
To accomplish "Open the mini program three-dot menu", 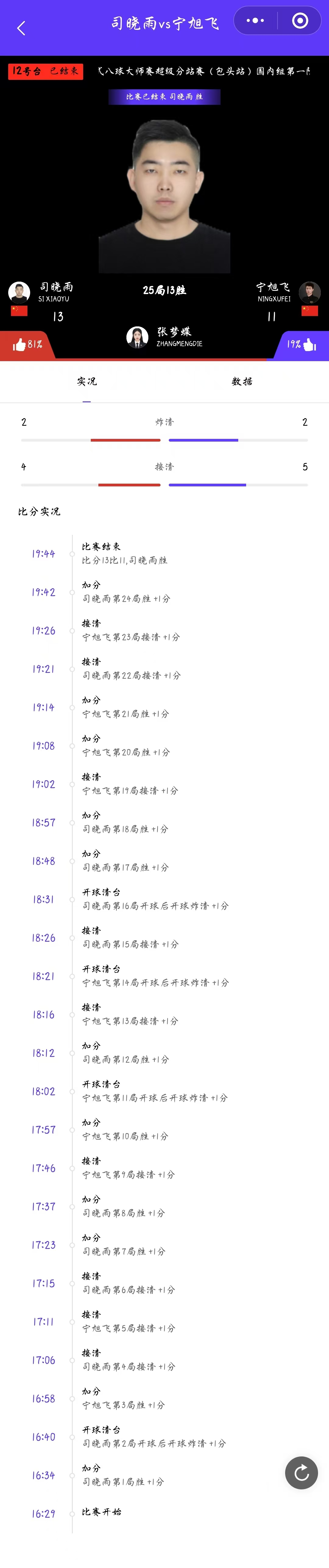I will tap(255, 21).
